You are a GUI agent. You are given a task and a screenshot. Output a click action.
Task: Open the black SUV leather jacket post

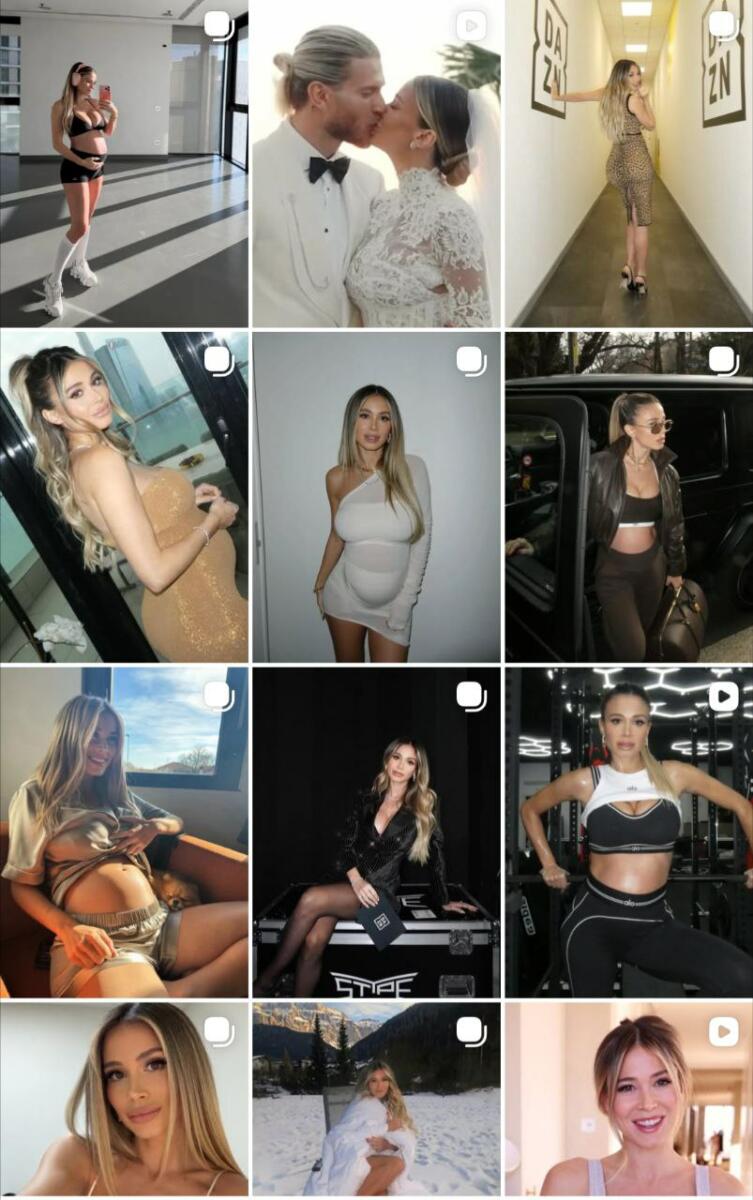pyautogui.click(x=629, y=497)
